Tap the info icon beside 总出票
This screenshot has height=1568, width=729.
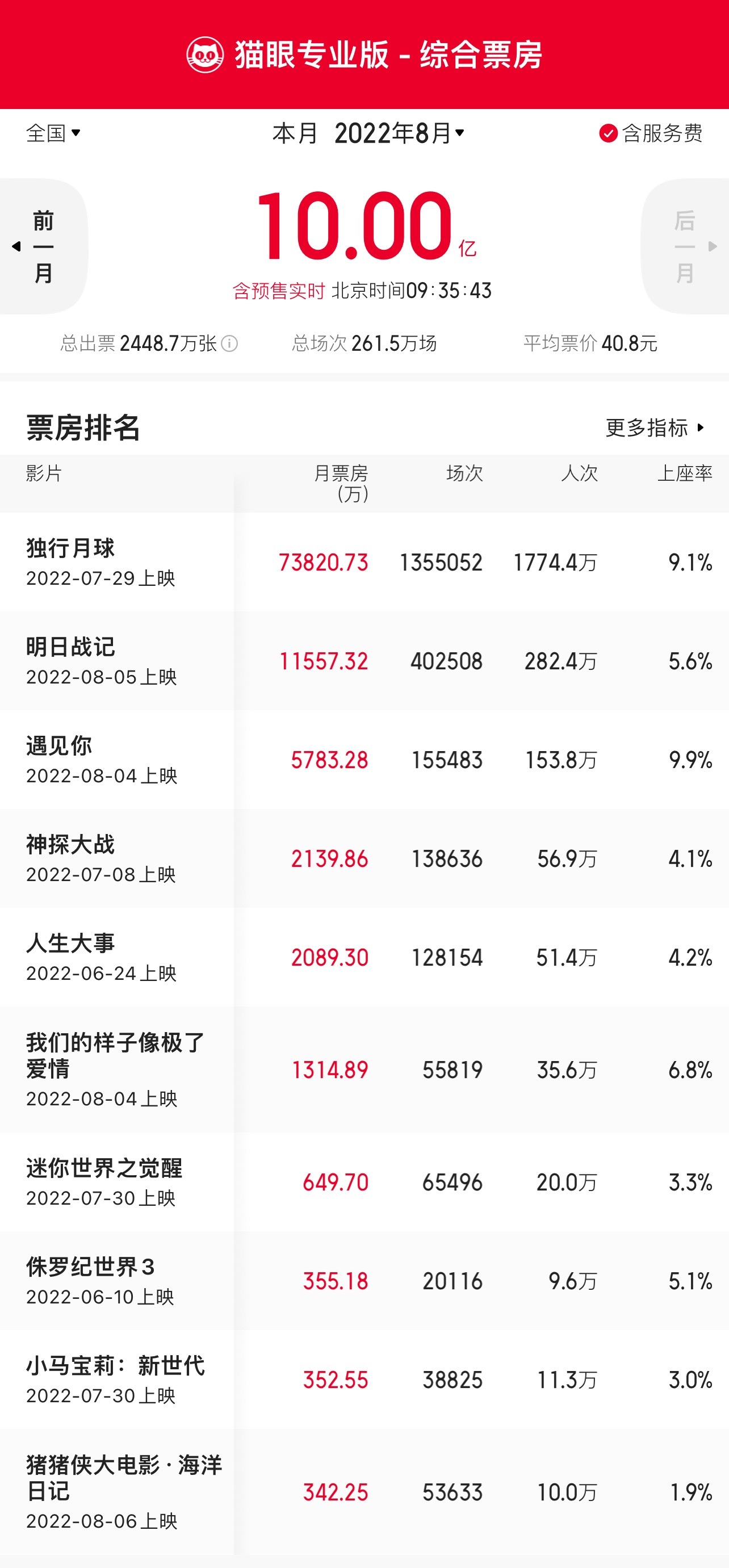229,343
